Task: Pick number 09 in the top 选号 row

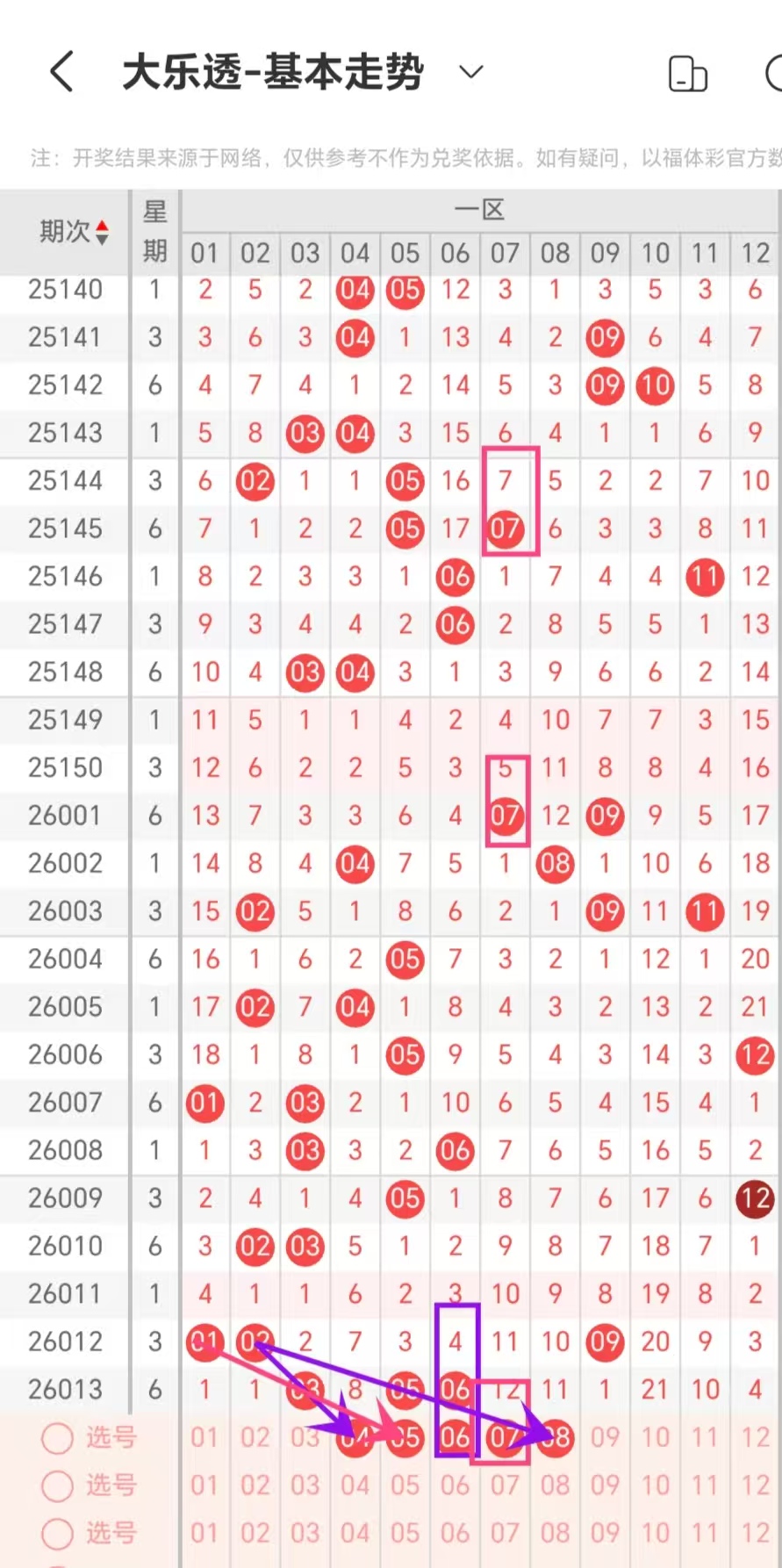Action: click(x=605, y=1437)
